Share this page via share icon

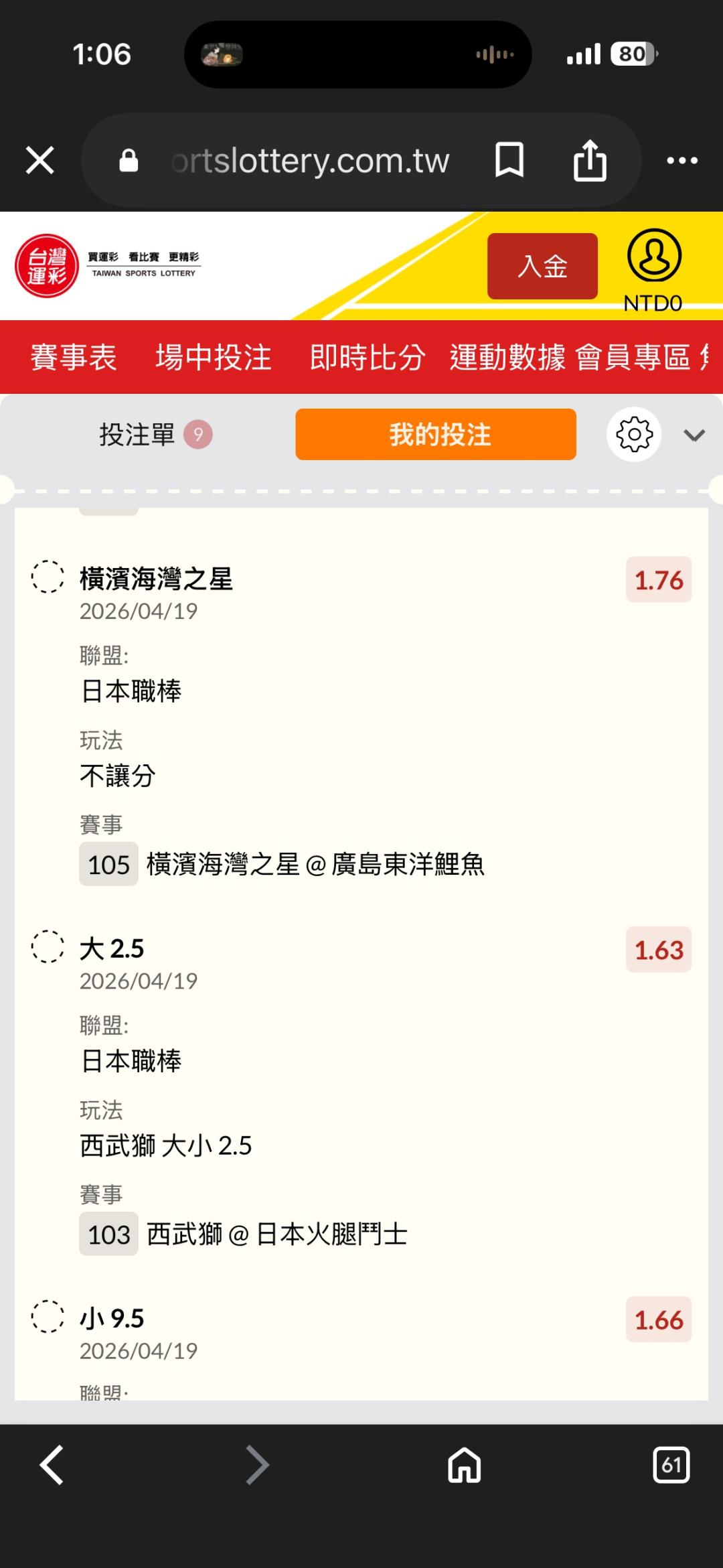[590, 161]
